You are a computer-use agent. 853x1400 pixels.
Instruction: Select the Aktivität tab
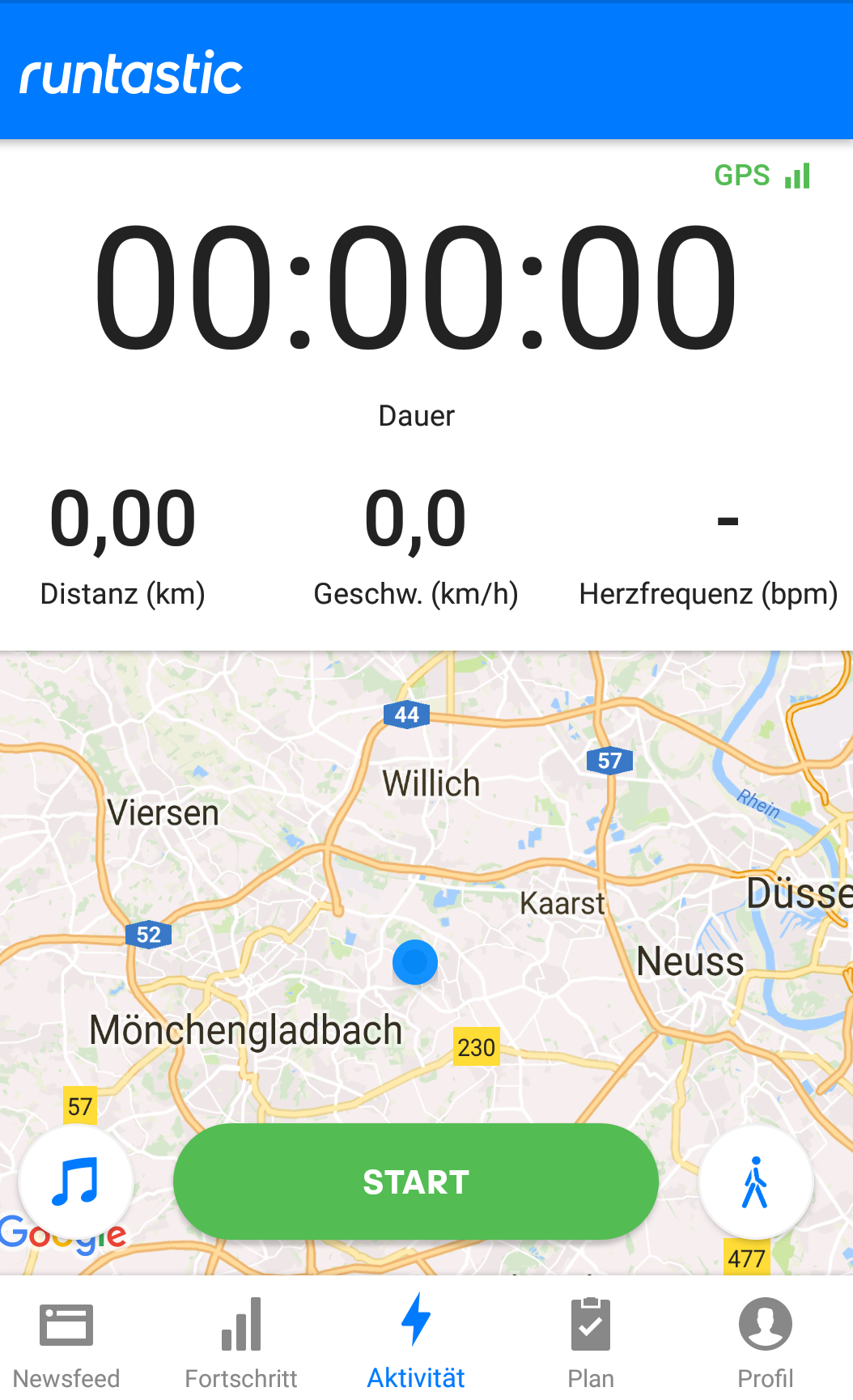coord(416,1339)
